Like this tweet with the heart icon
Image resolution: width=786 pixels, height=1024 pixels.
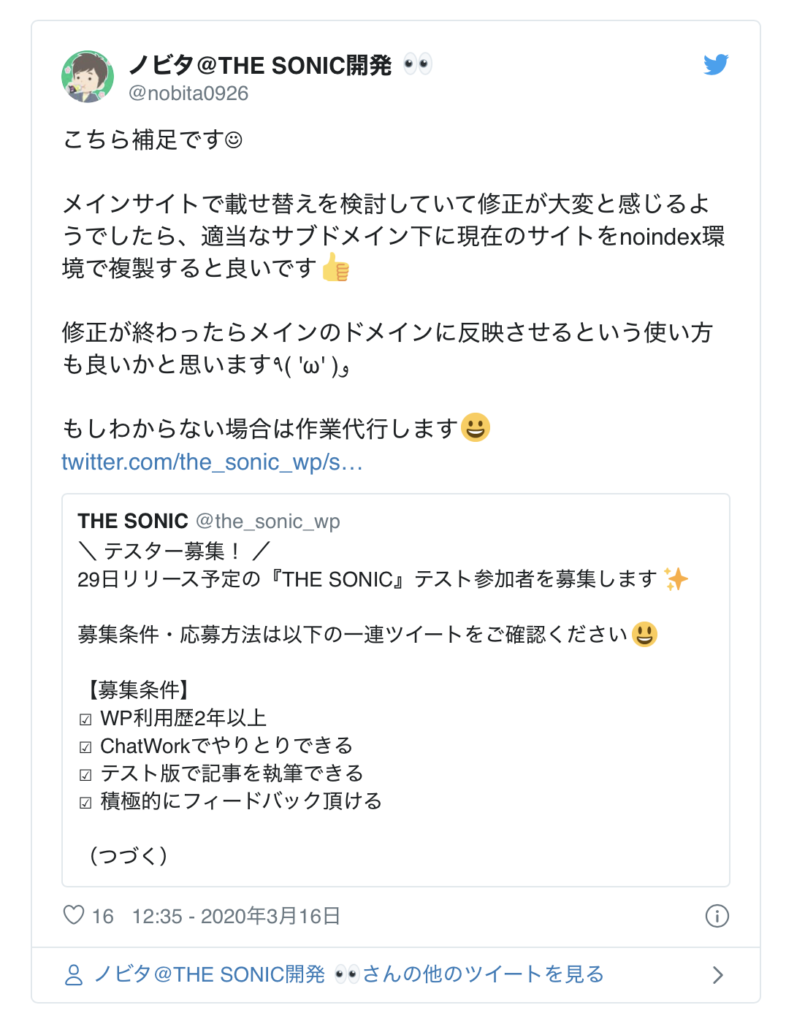73,915
